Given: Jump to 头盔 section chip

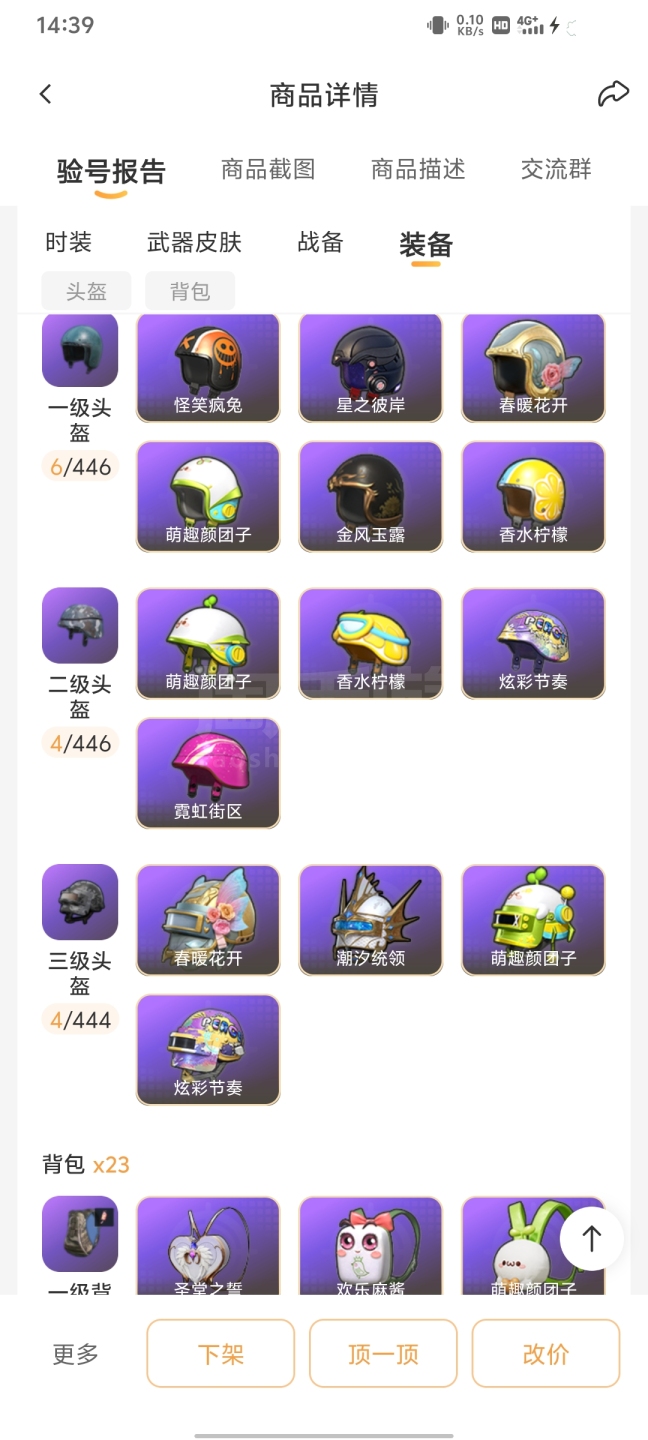Looking at the screenshot, I should click(x=86, y=291).
